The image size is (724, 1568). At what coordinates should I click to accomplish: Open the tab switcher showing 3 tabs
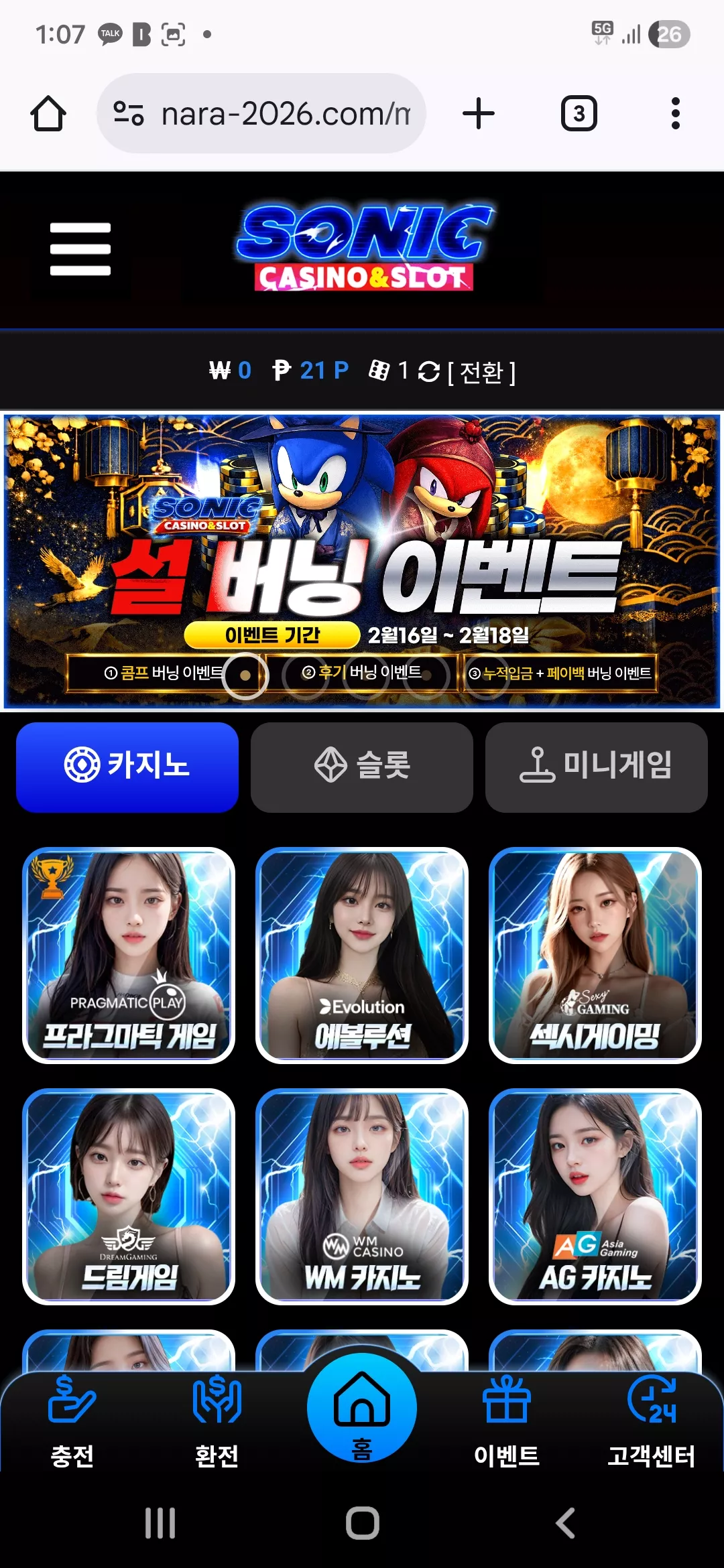[x=579, y=113]
